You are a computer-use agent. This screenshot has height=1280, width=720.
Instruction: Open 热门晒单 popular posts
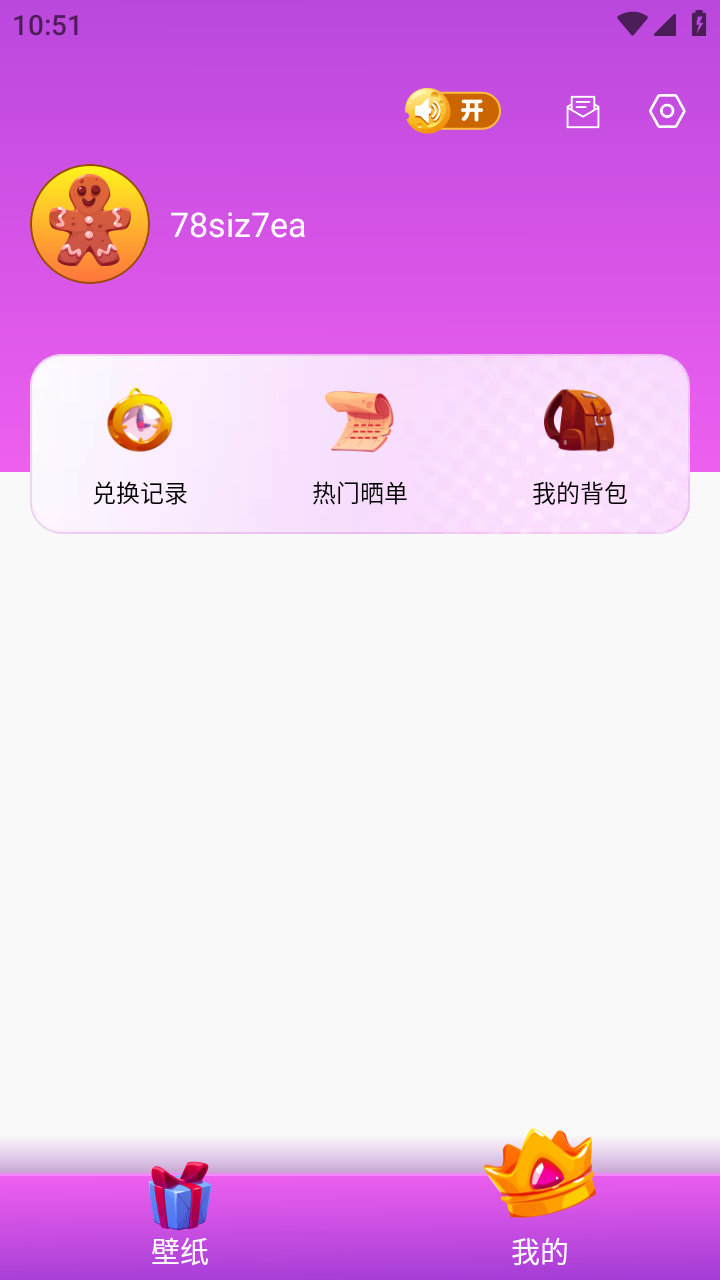point(360,445)
